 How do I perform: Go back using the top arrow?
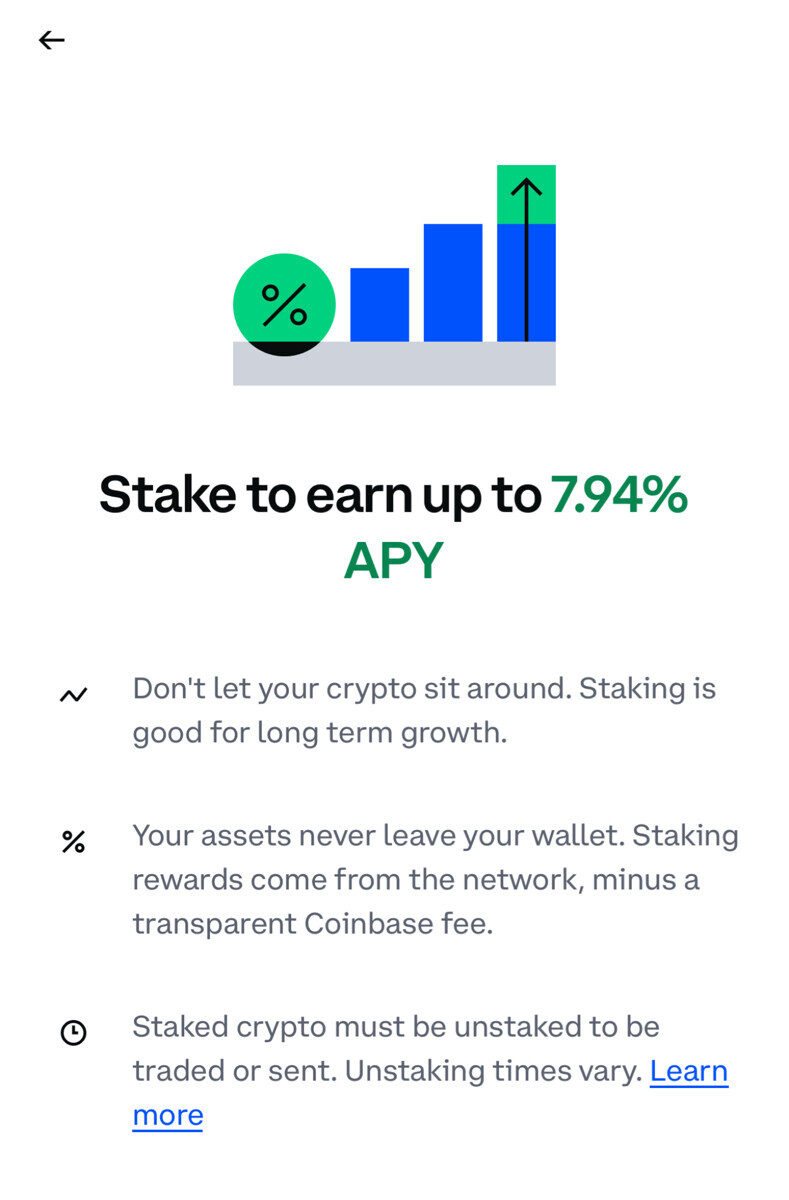[x=51, y=40]
